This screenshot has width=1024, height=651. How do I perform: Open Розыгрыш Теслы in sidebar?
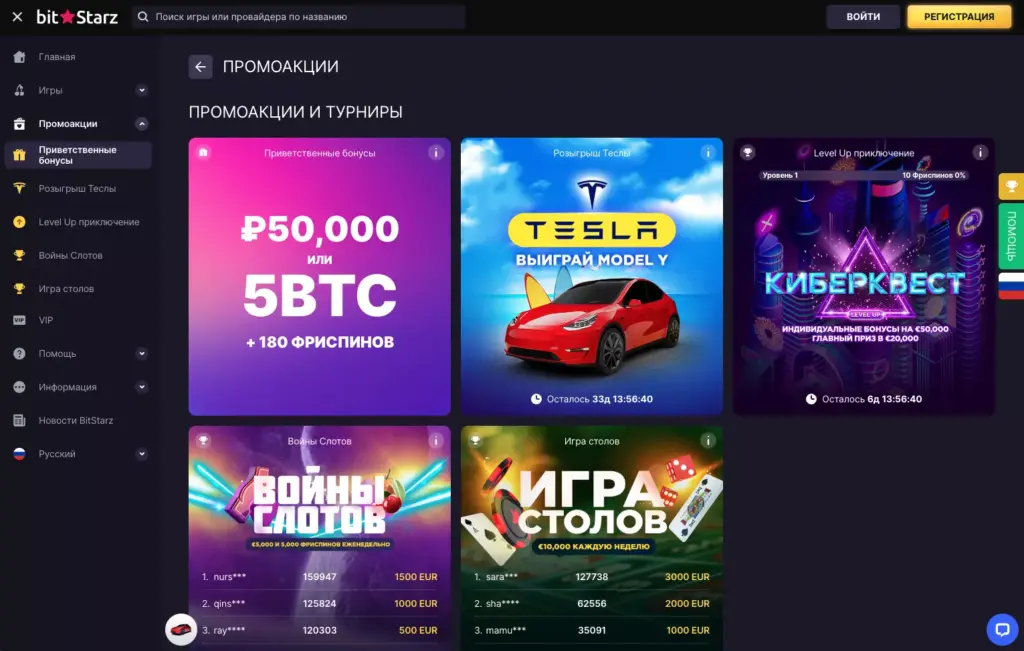77,188
